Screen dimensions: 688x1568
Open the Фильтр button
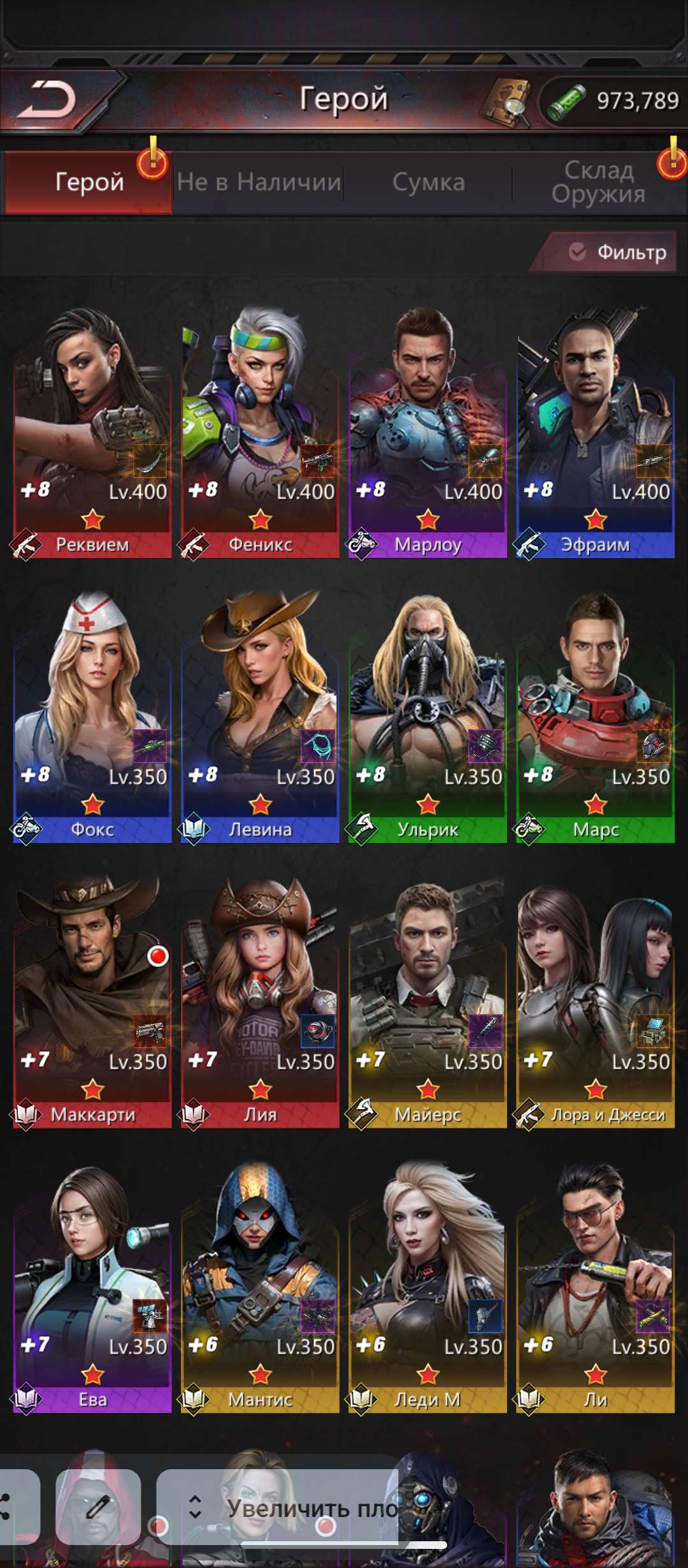(617, 252)
